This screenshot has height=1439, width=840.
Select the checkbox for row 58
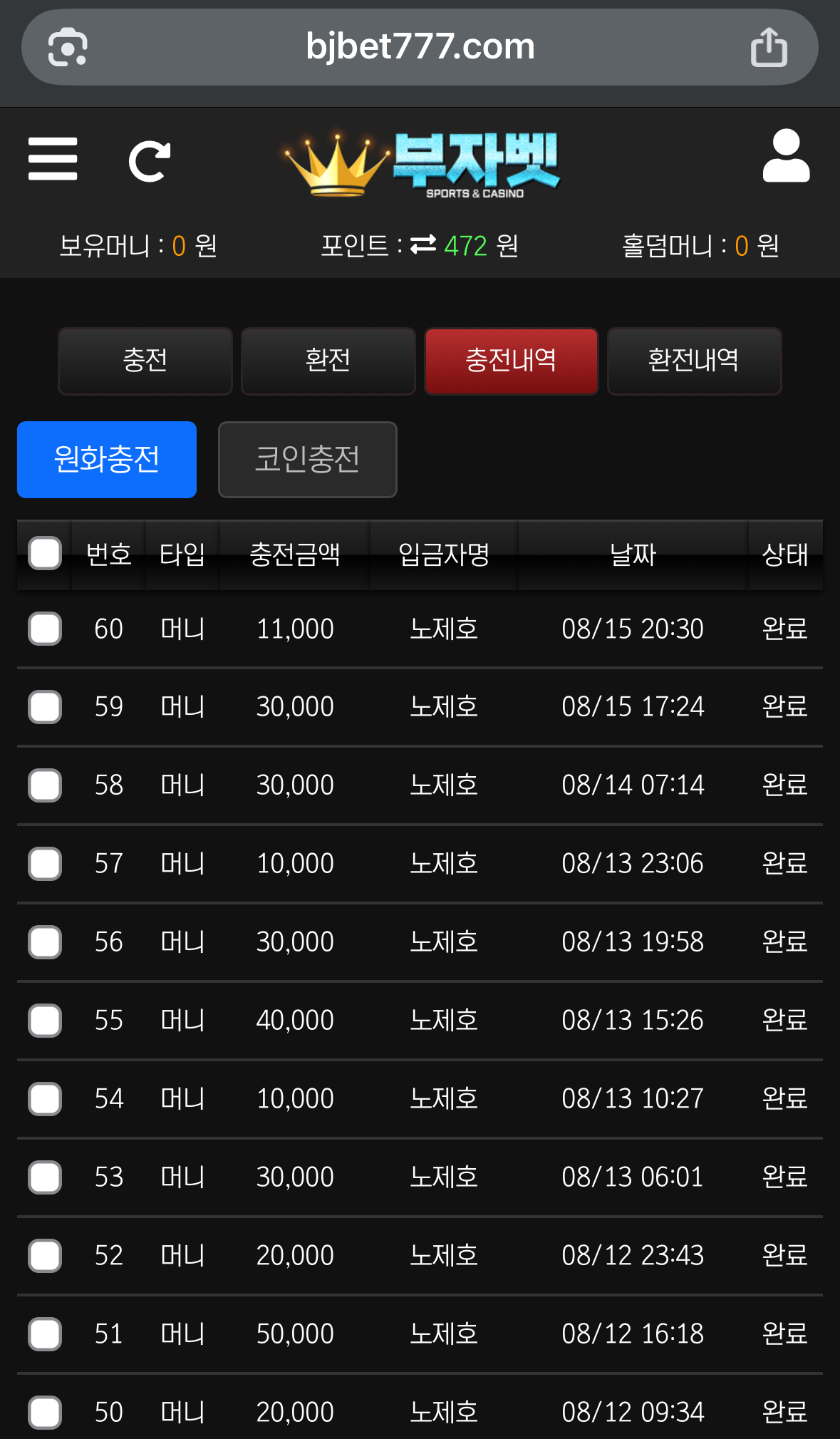45,785
